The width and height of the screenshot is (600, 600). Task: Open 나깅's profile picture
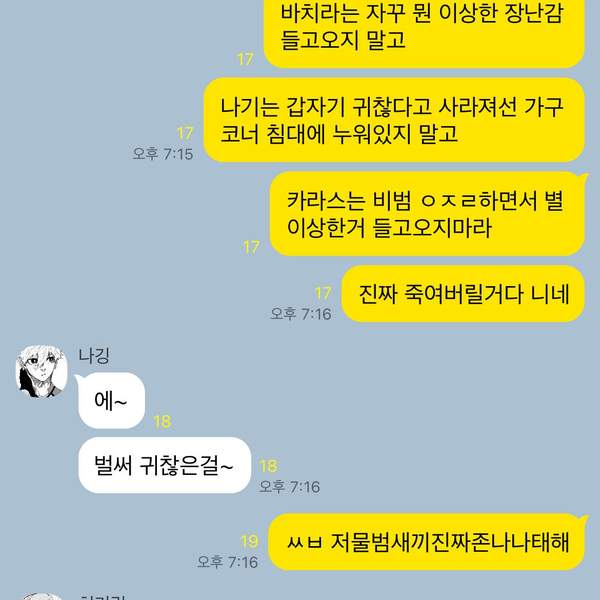[x=43, y=372]
